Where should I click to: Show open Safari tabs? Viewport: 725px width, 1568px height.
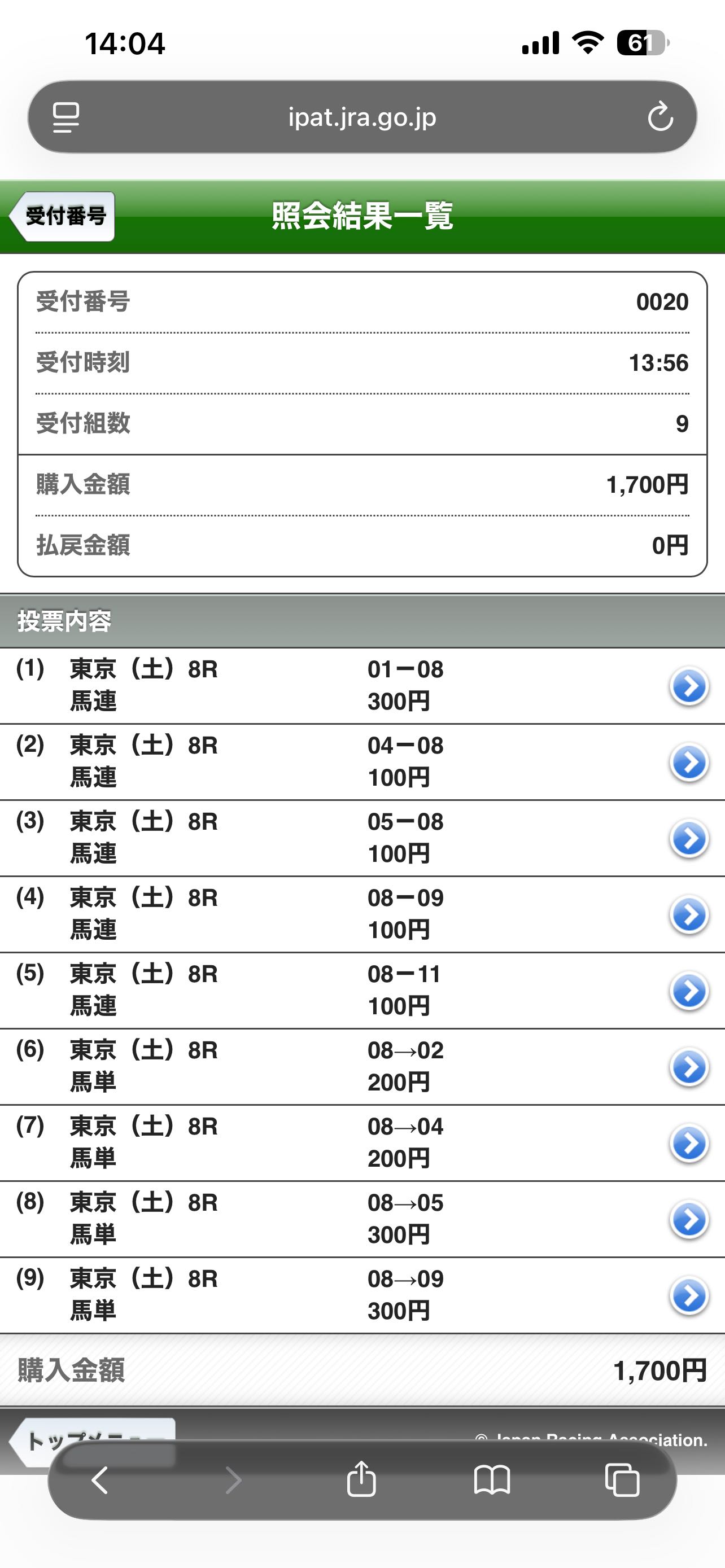click(x=622, y=1480)
